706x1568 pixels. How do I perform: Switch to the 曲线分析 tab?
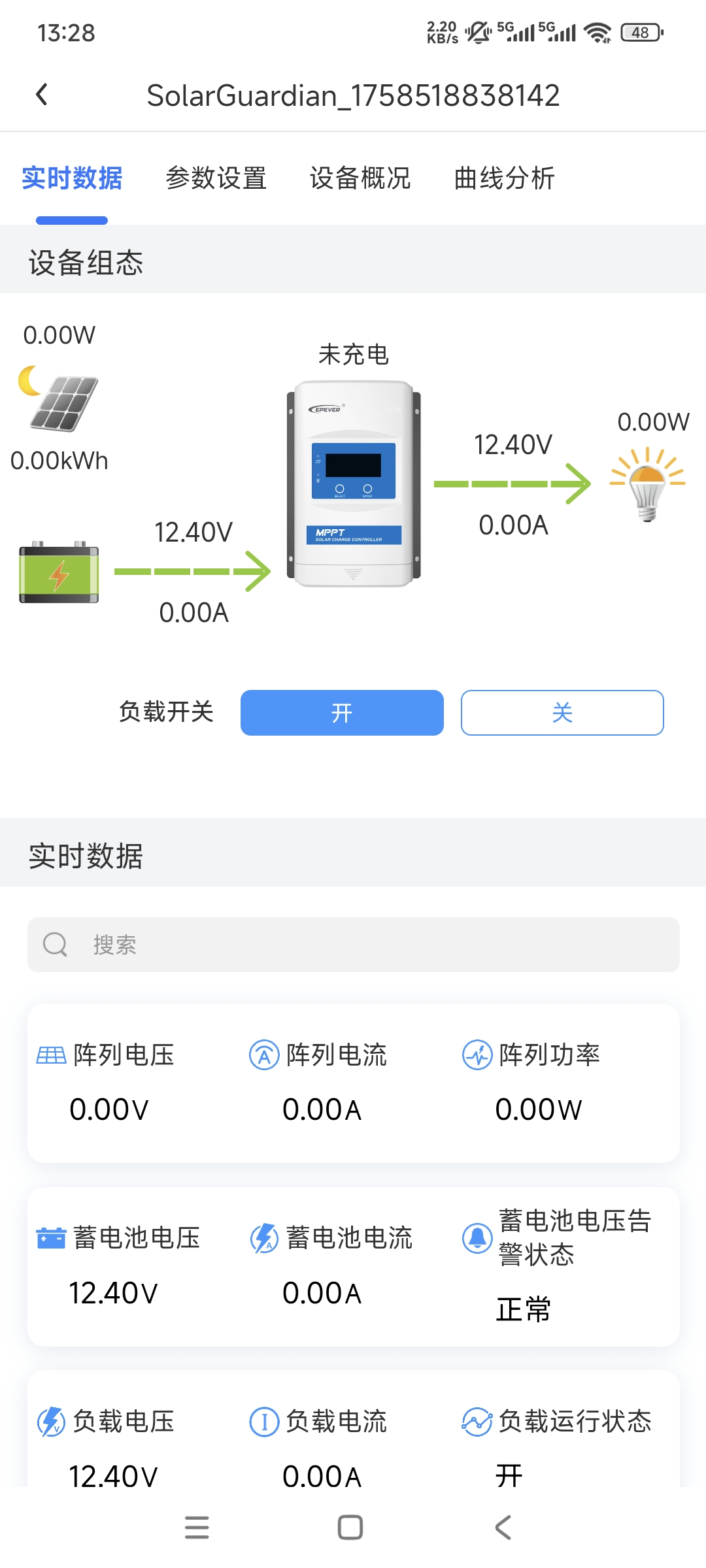point(504,178)
